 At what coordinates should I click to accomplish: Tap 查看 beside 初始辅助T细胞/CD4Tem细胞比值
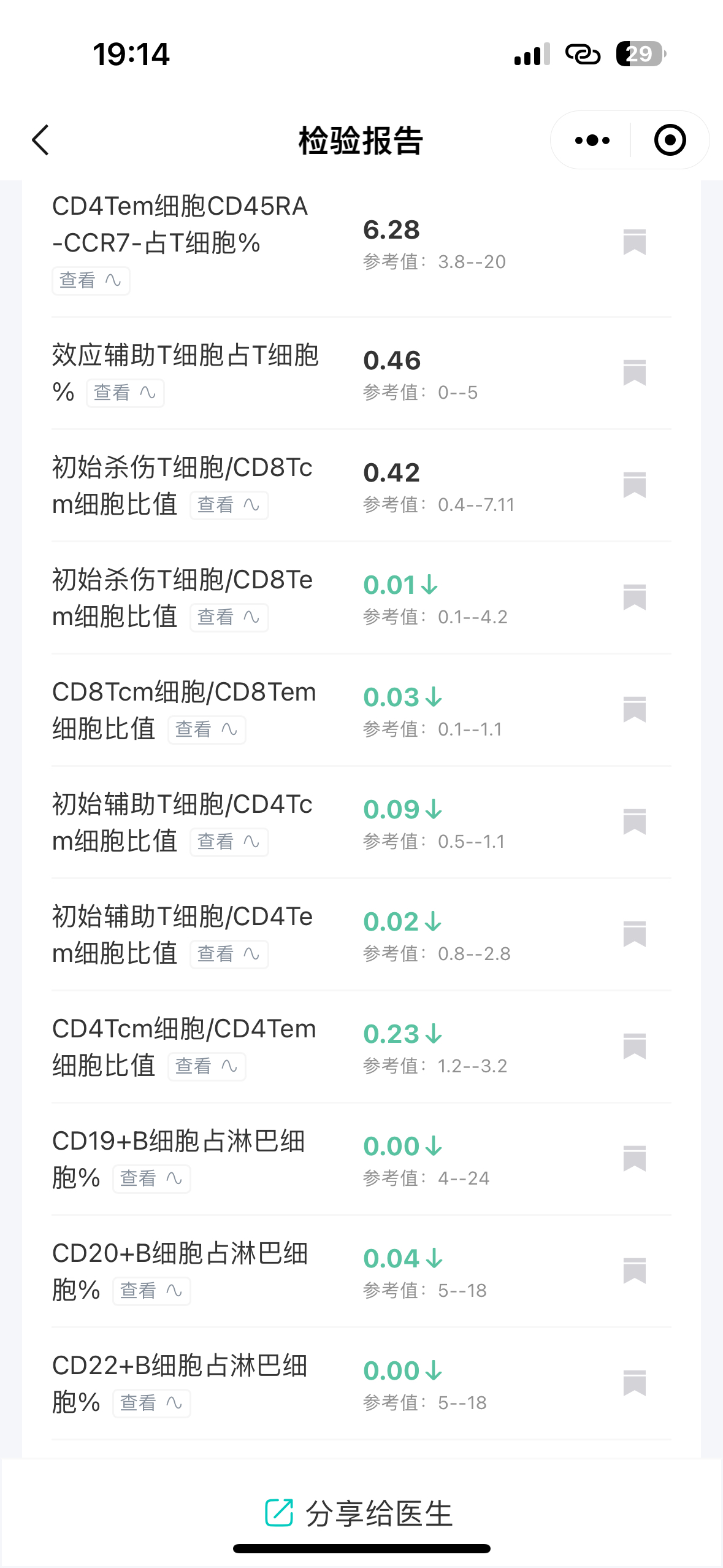(x=229, y=954)
